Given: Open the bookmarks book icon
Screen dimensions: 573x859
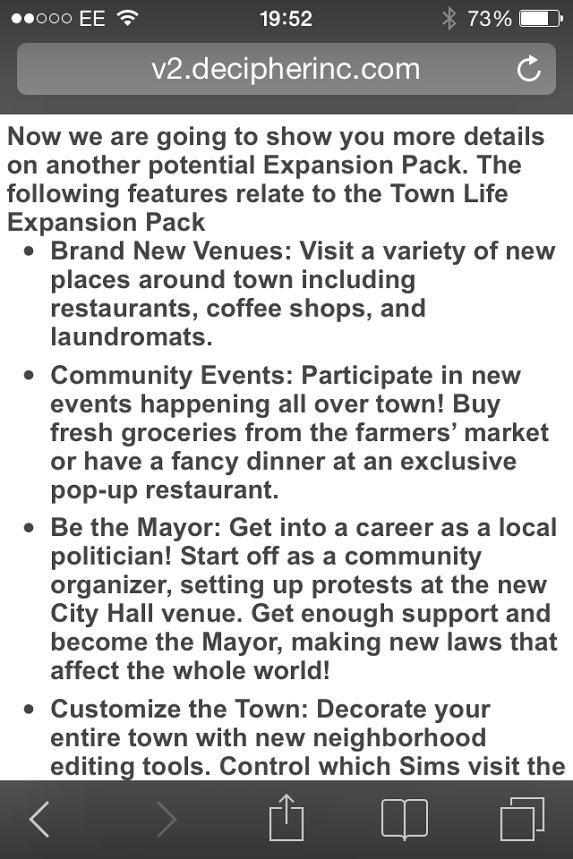Looking at the screenshot, I should [404, 819].
